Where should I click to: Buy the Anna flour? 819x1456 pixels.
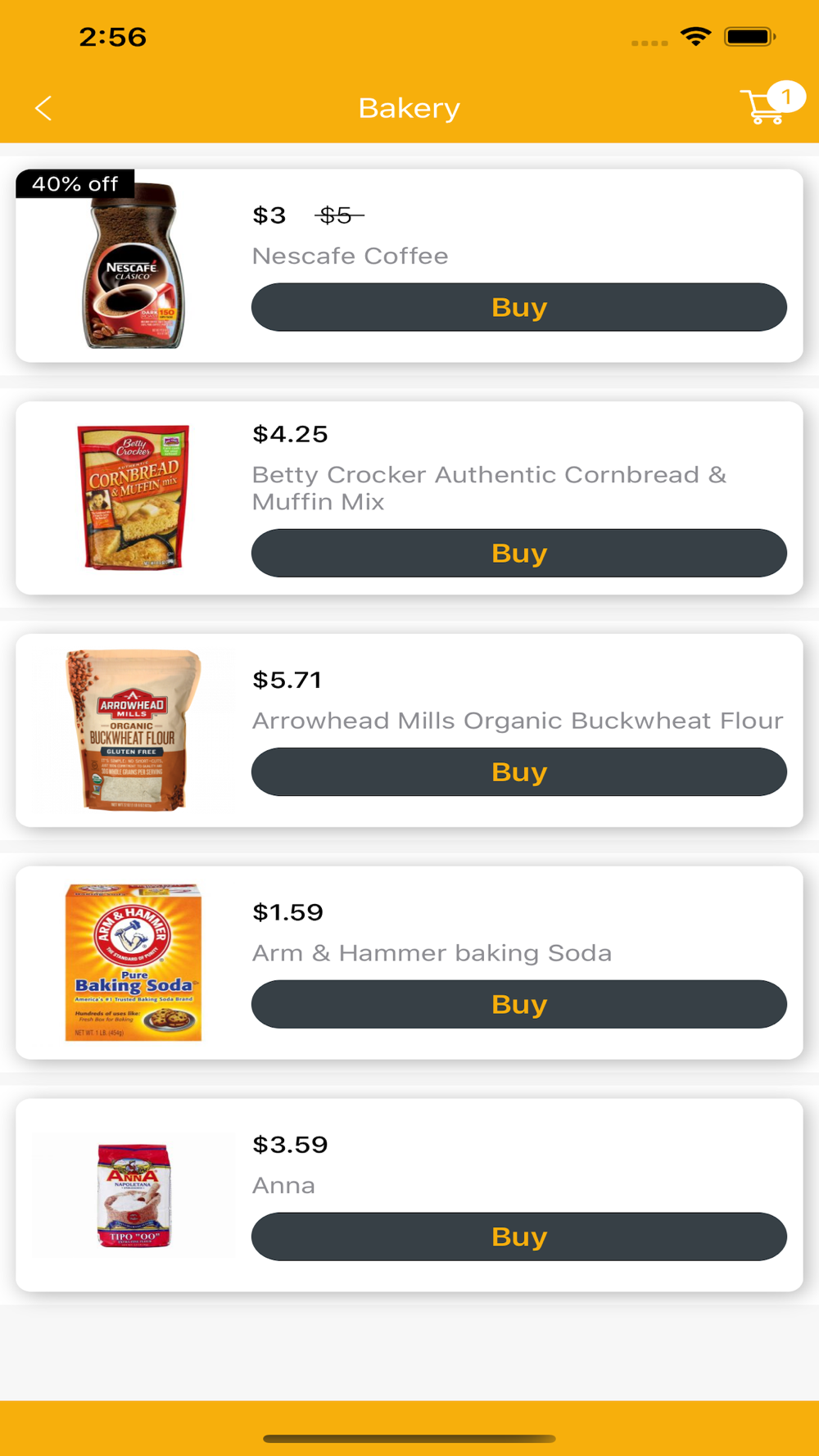519,1237
